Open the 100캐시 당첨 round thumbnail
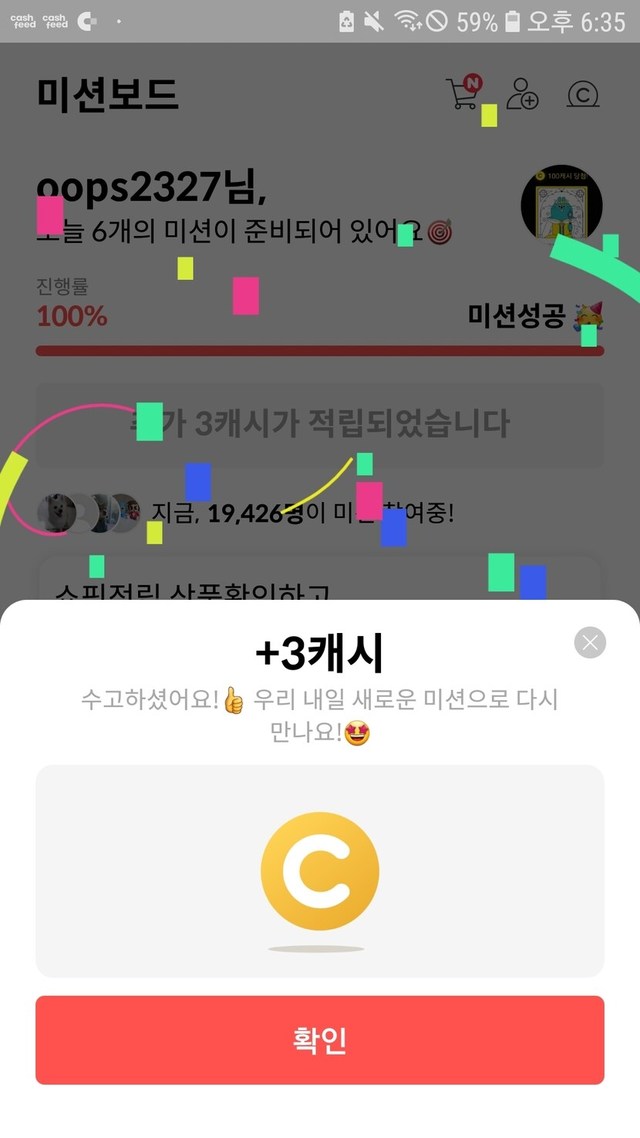This screenshot has width=640, height=1138. click(x=562, y=205)
